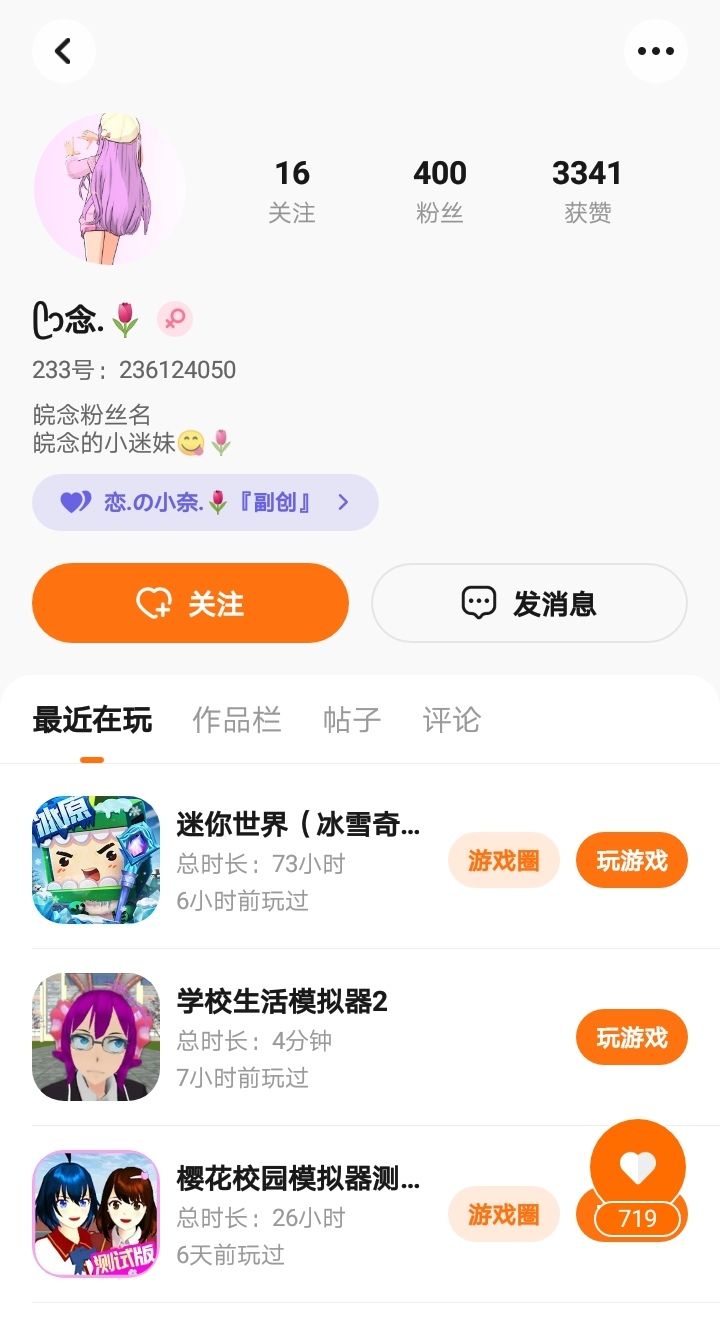The height and width of the screenshot is (1317, 720).
Task: Tap the floating heart like button
Action: pos(638,1167)
